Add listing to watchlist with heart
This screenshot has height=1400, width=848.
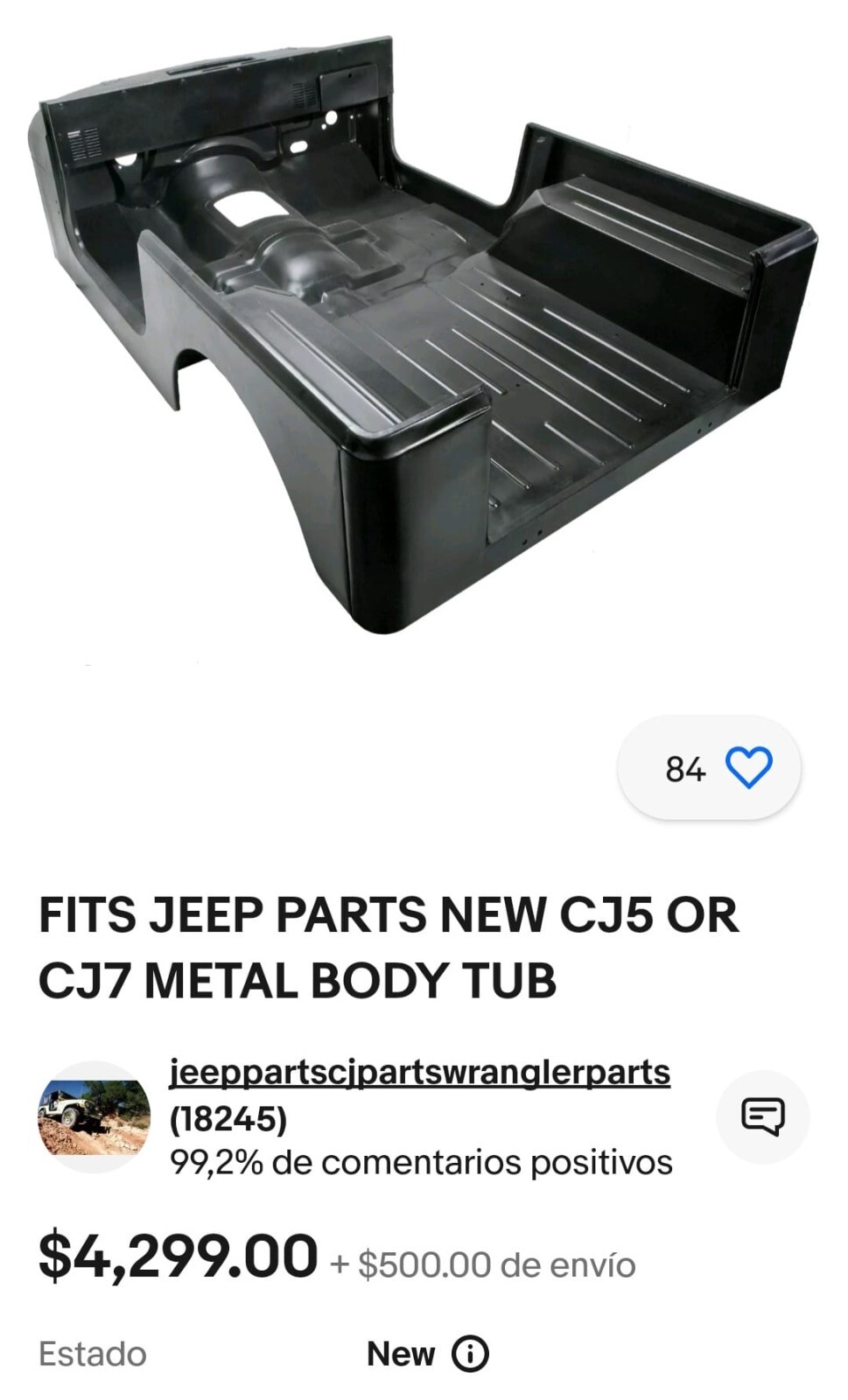748,768
